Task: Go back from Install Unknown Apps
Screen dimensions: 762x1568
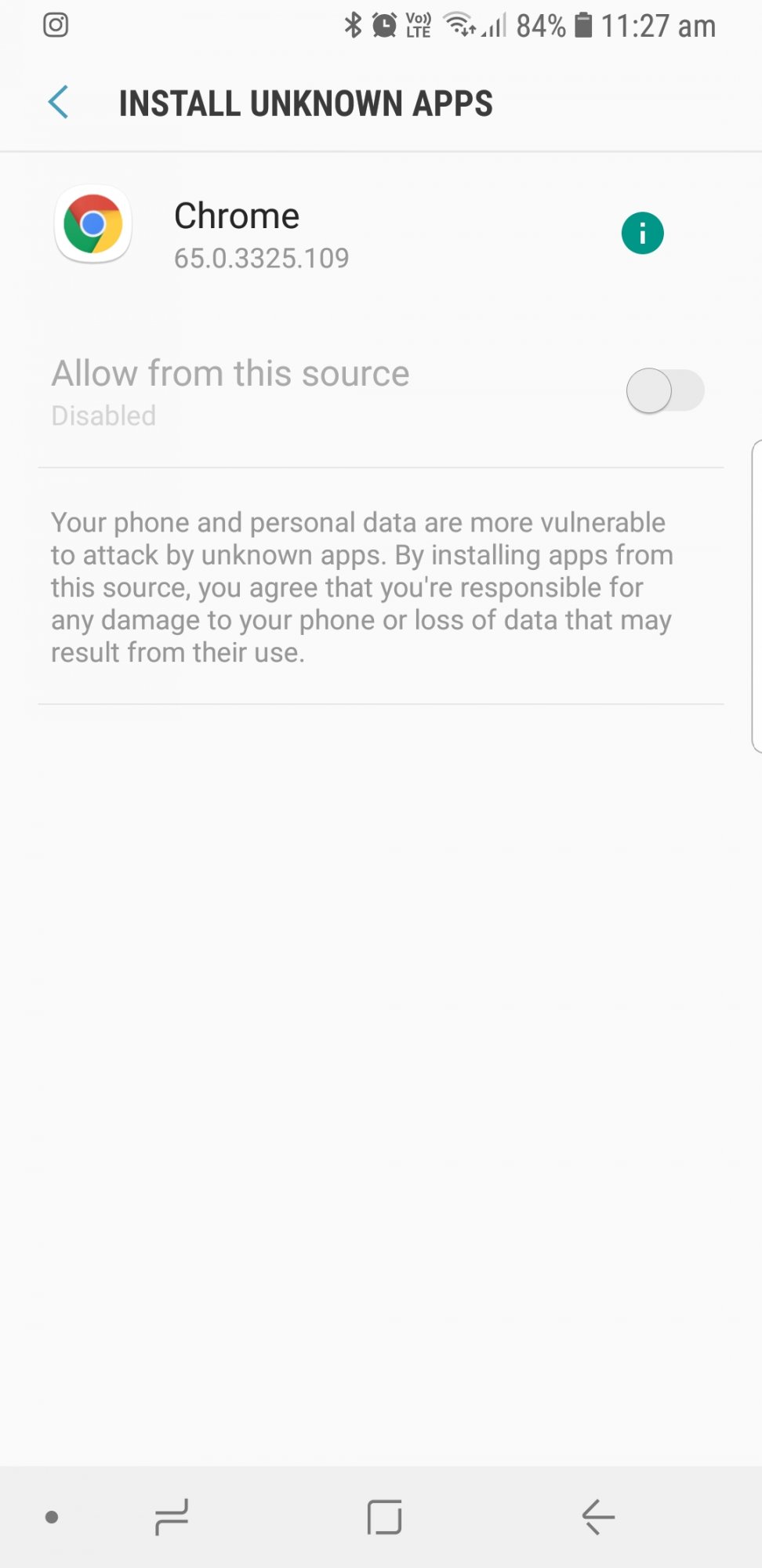Action: pyautogui.click(x=59, y=103)
